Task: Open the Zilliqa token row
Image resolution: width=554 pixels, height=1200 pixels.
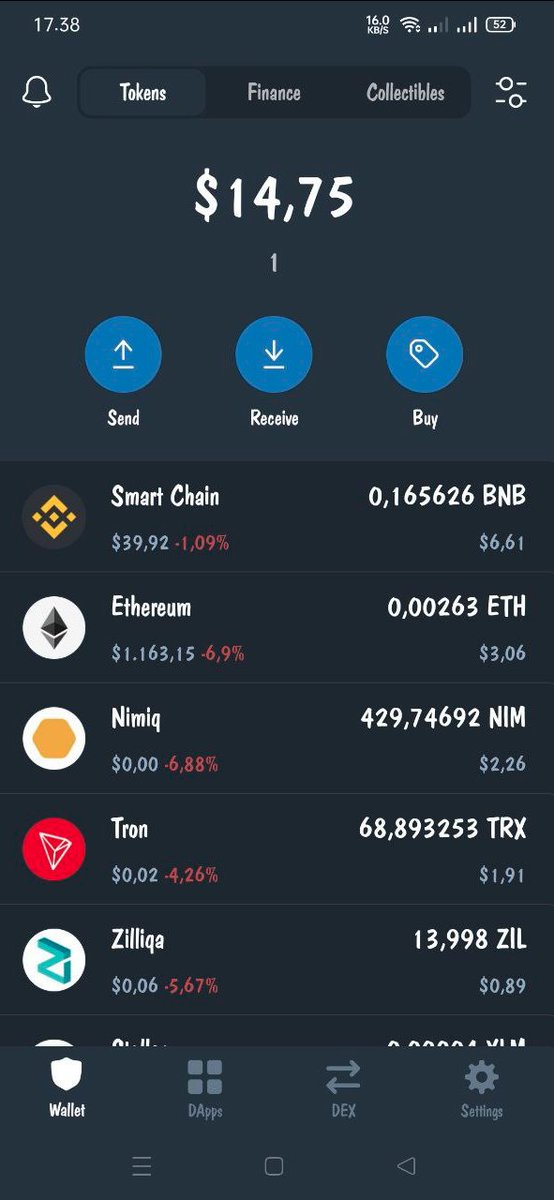Action: coord(277,961)
